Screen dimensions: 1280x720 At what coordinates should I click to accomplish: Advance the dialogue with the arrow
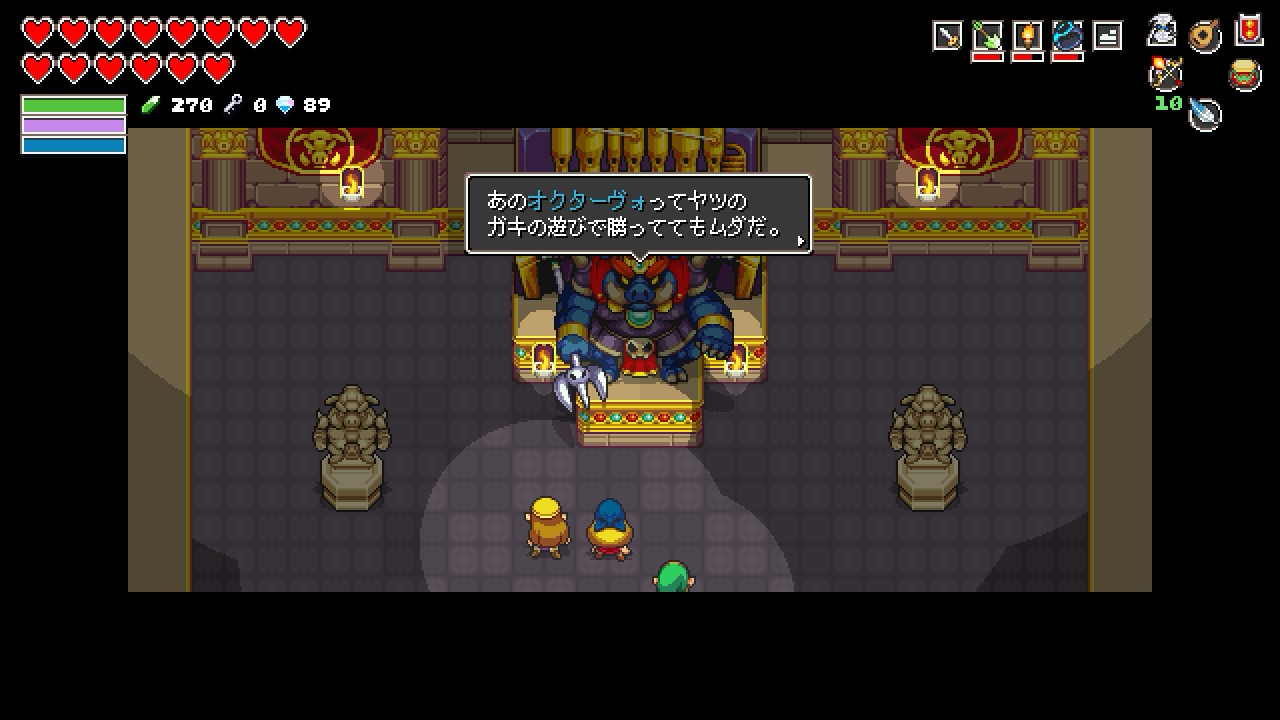coord(800,240)
